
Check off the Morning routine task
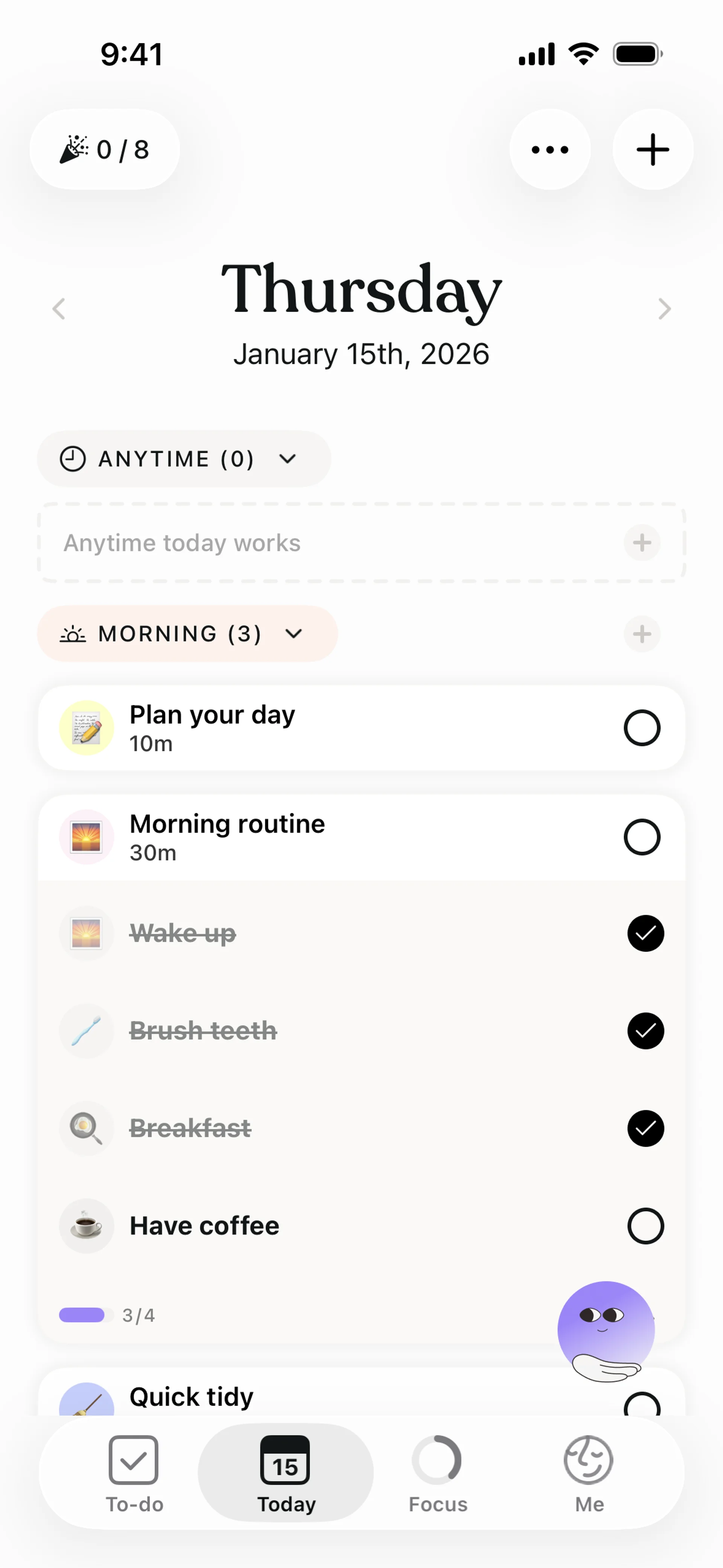(x=641, y=837)
